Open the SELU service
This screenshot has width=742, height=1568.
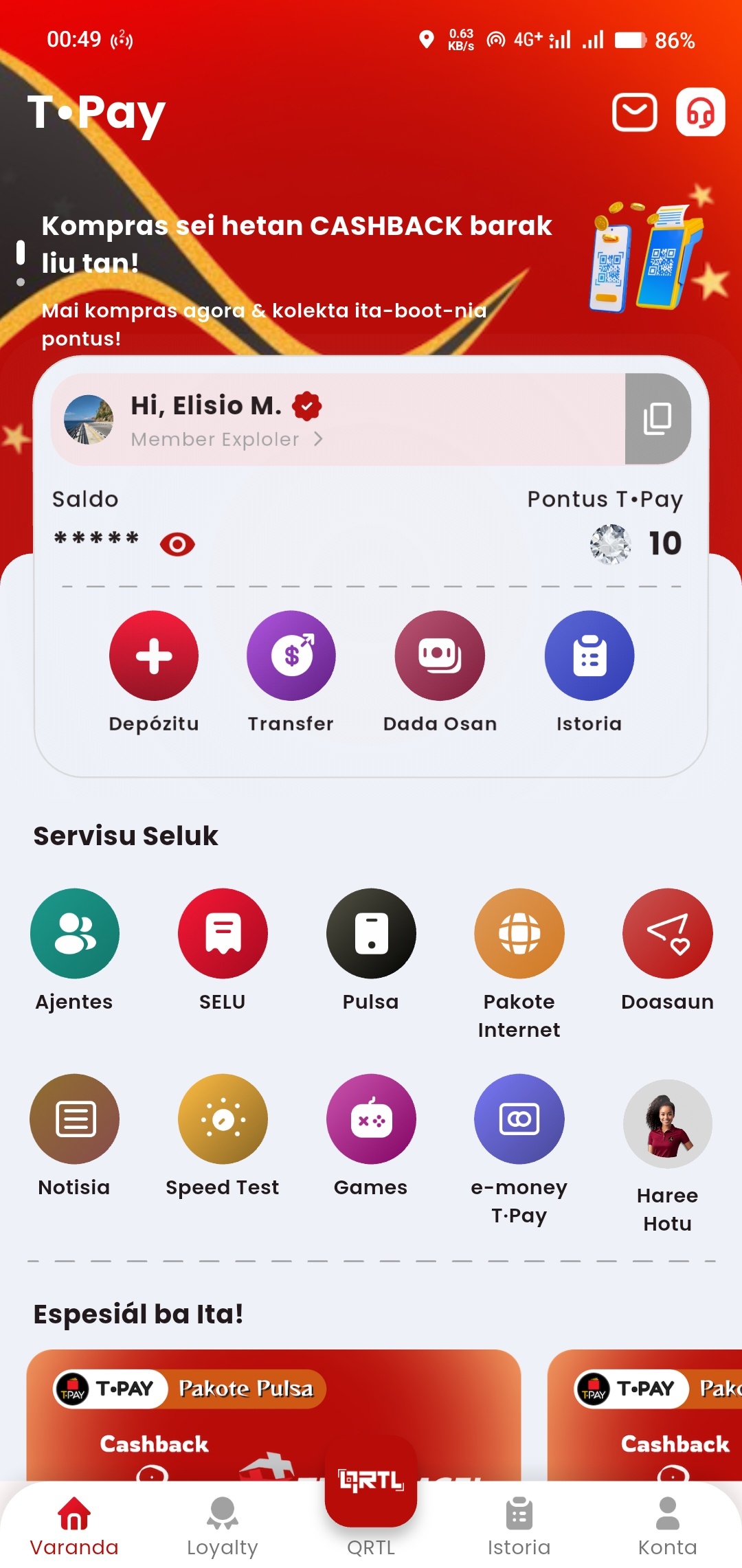point(222,933)
